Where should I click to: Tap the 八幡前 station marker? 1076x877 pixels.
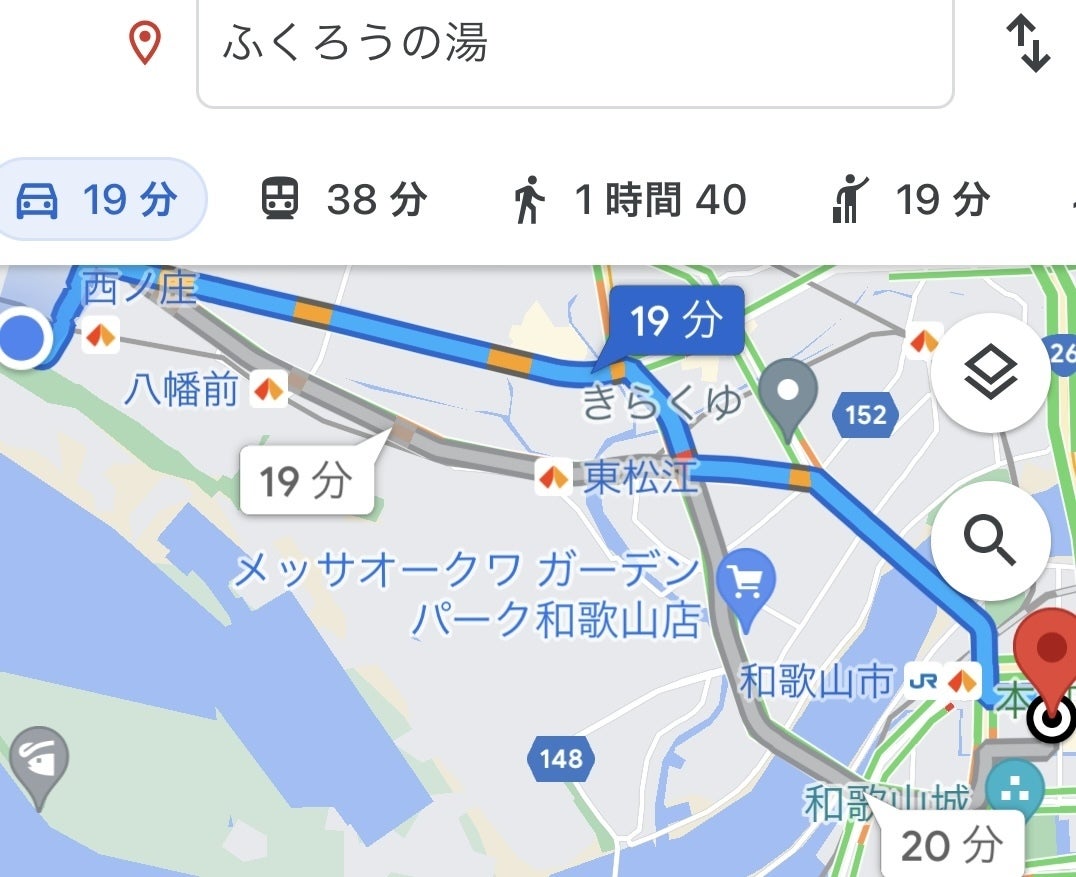click(268, 389)
